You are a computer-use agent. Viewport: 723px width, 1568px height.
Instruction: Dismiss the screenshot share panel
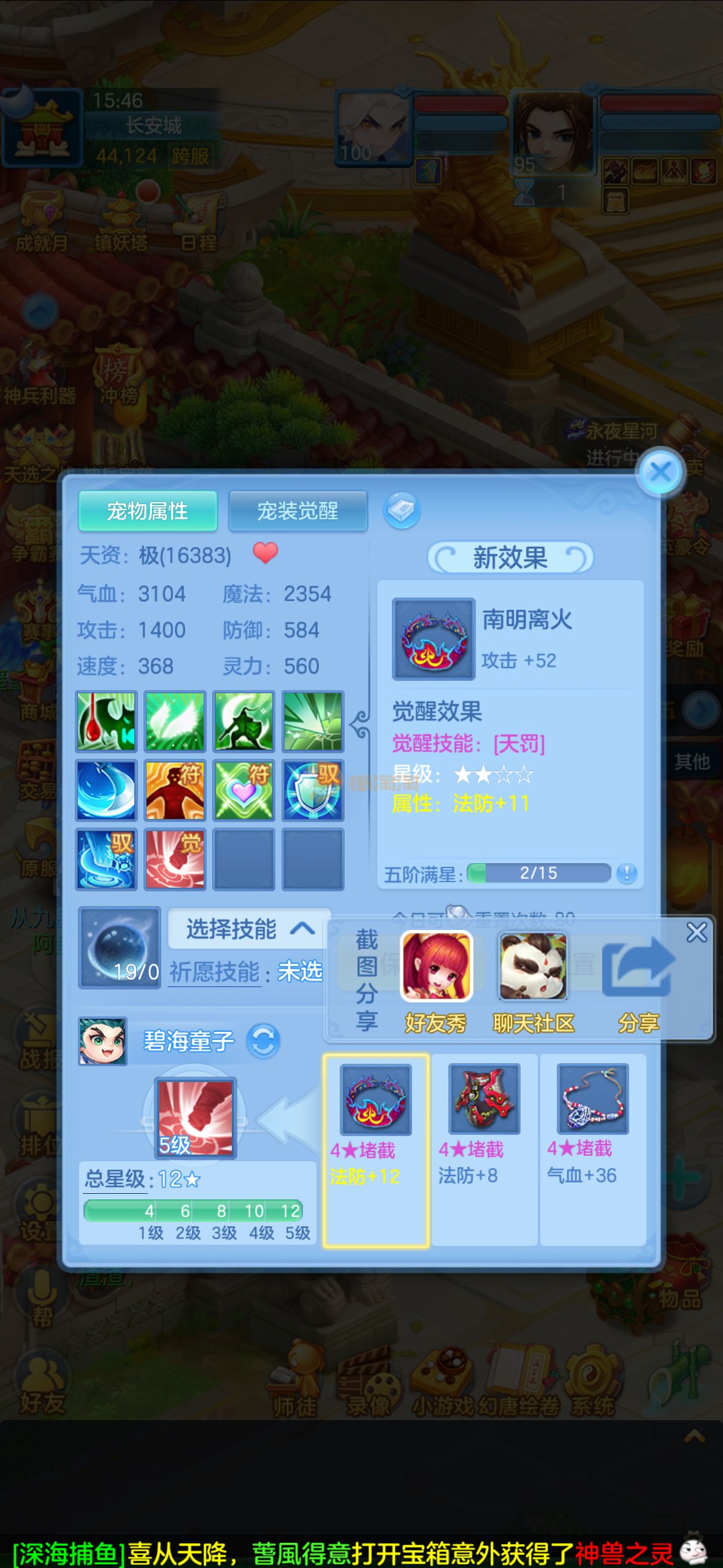click(x=697, y=932)
